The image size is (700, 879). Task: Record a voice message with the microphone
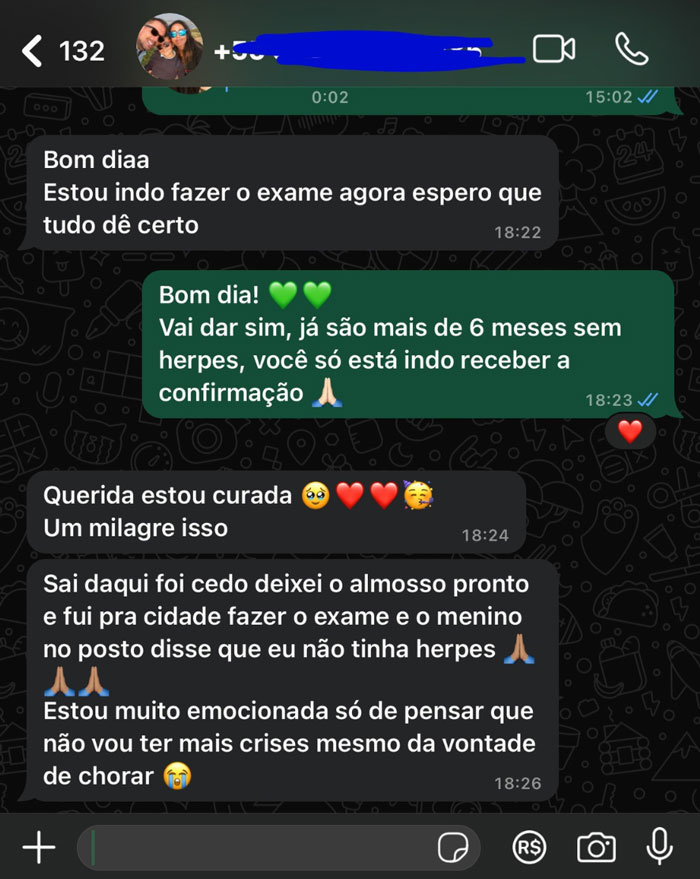pyautogui.click(x=659, y=847)
